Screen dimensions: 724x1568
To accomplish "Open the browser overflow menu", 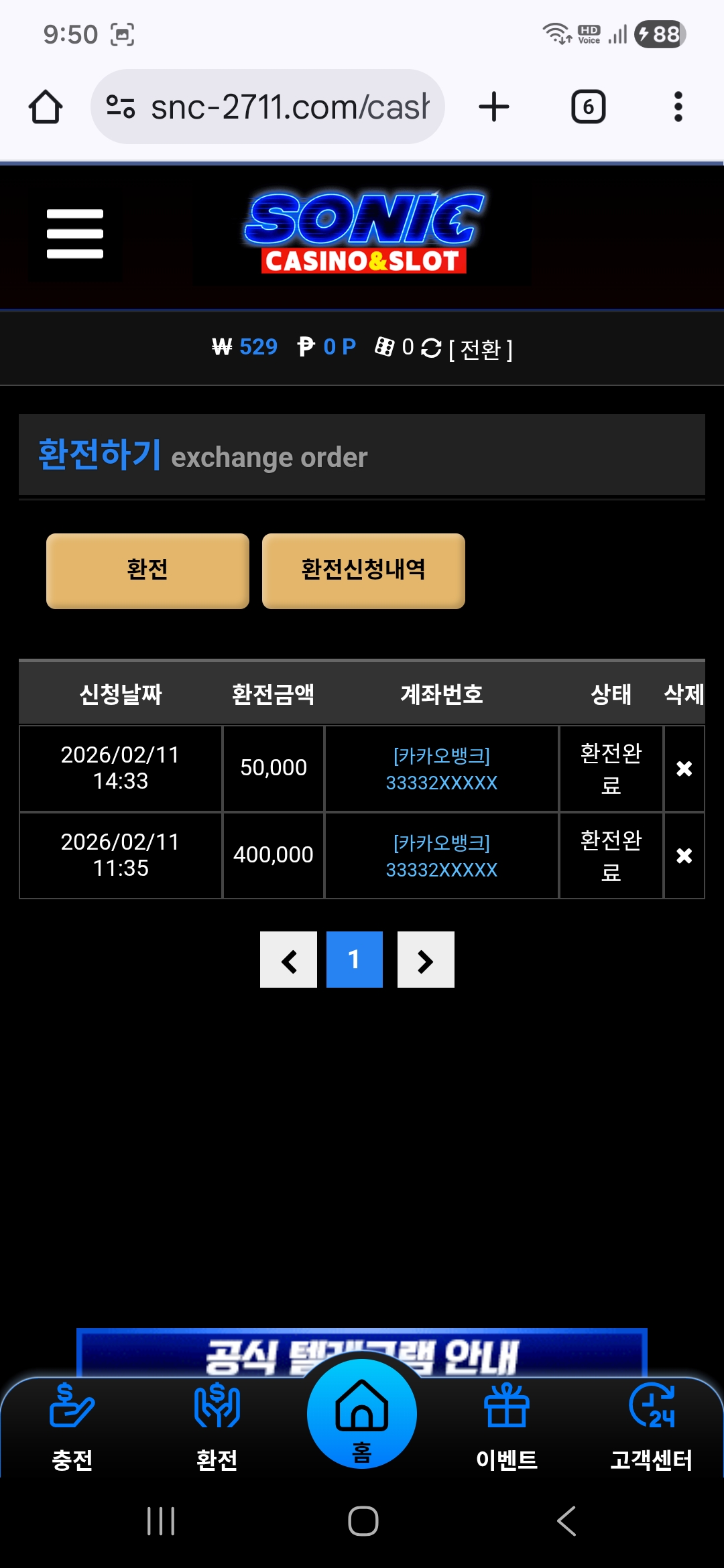I will 678,107.
